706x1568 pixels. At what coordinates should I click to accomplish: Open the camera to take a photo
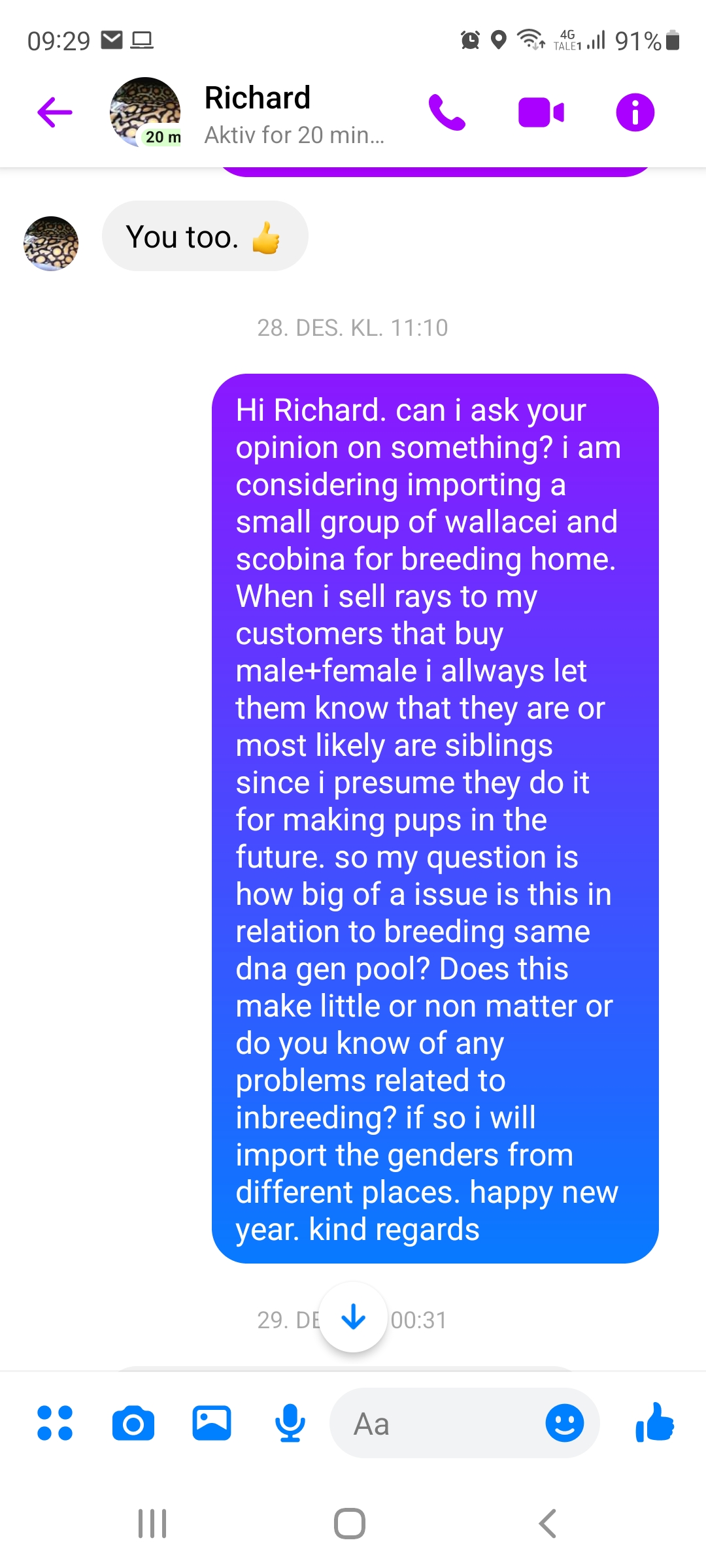pos(133,1423)
